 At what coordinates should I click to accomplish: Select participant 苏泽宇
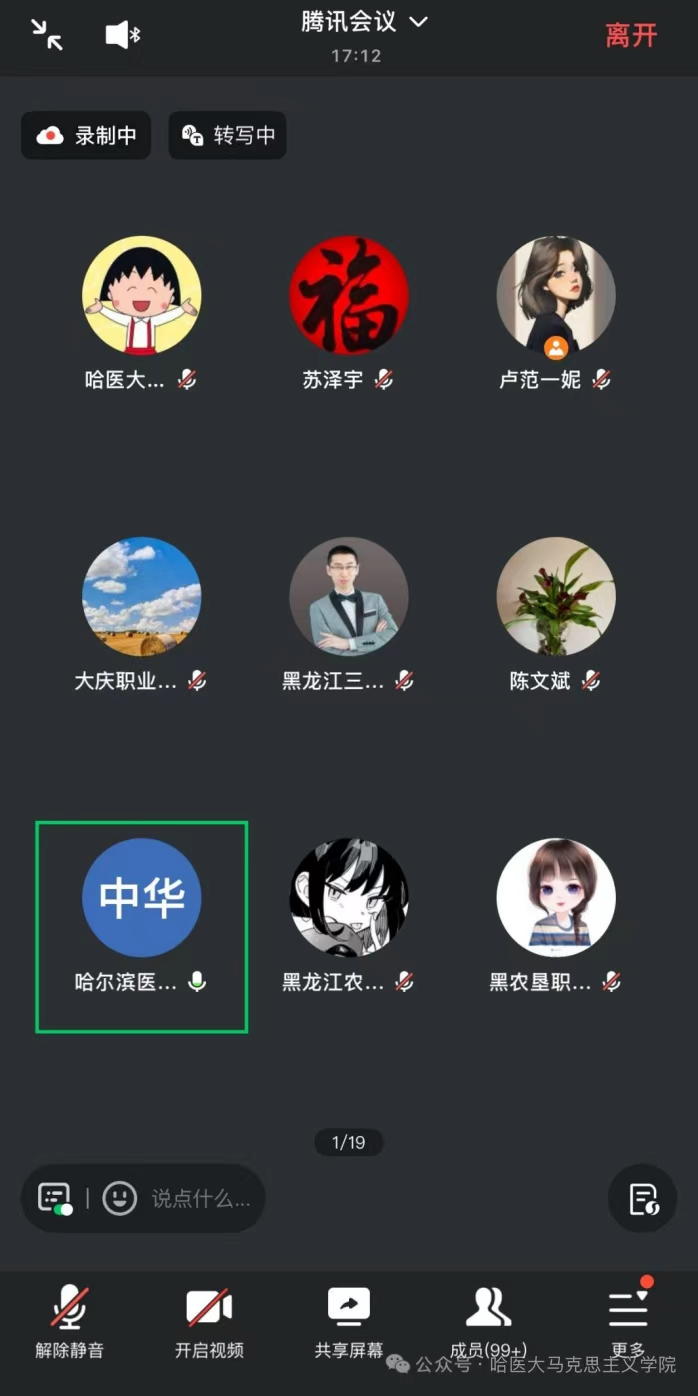point(349,297)
